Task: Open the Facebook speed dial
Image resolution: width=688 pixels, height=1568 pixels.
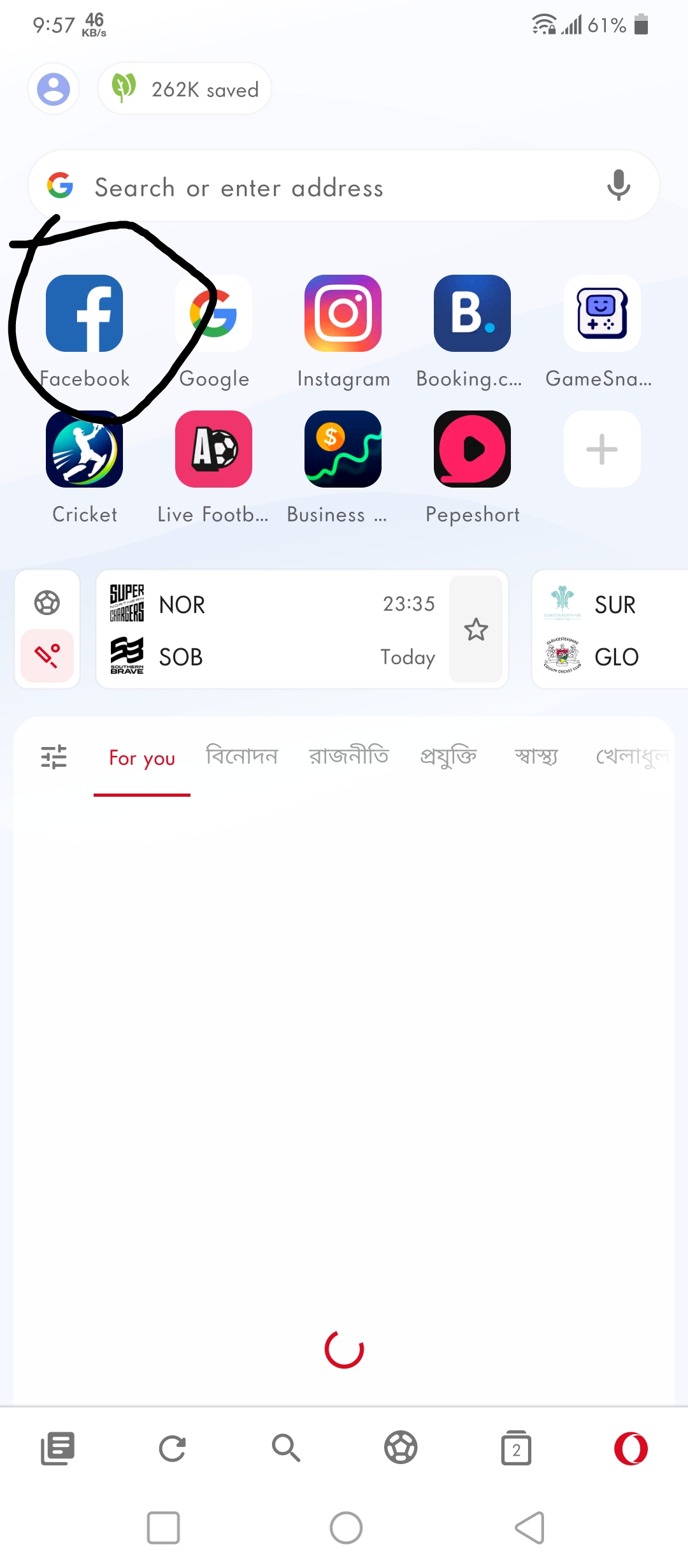Action: [84, 314]
